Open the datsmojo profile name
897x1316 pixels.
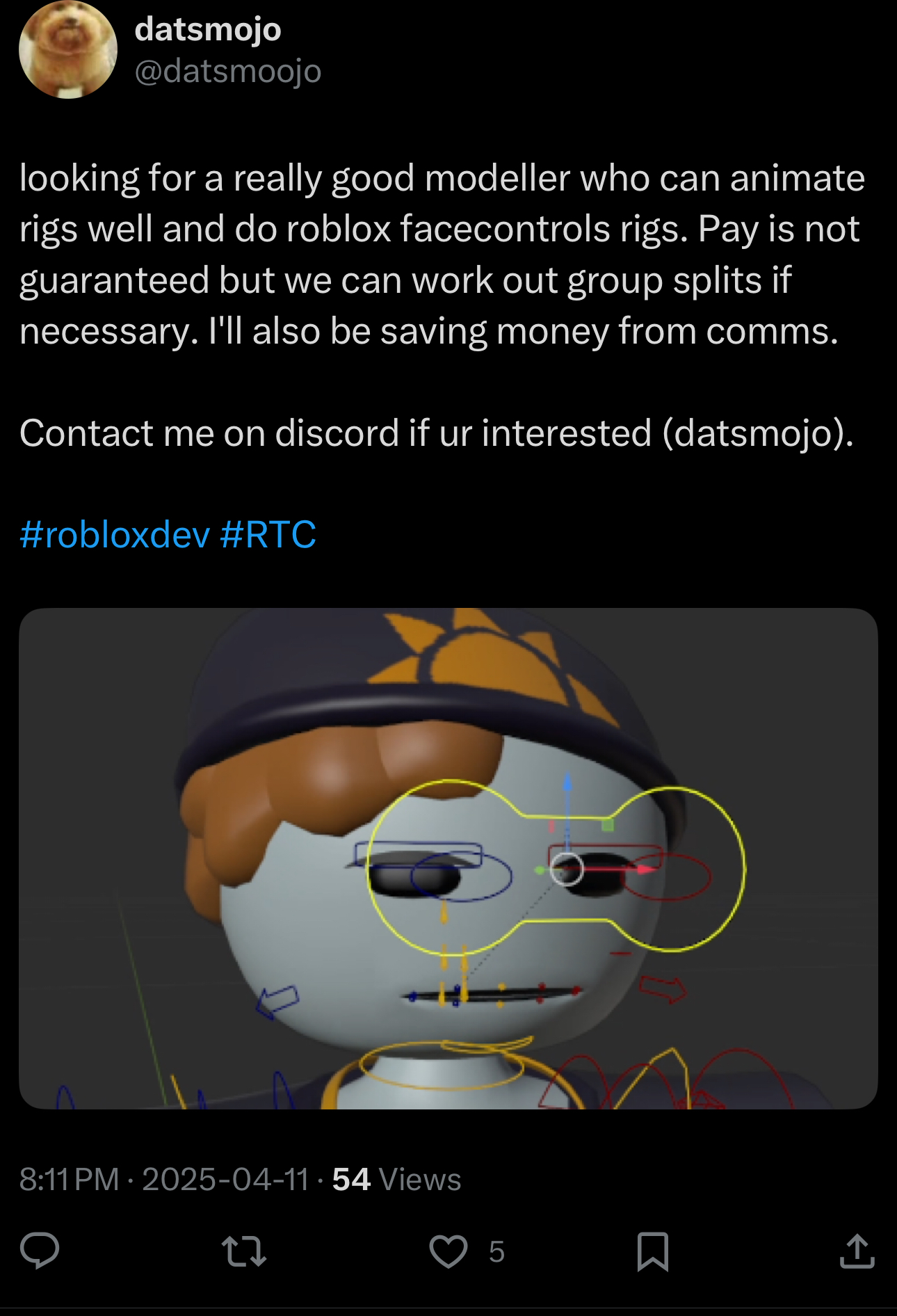pos(207,29)
